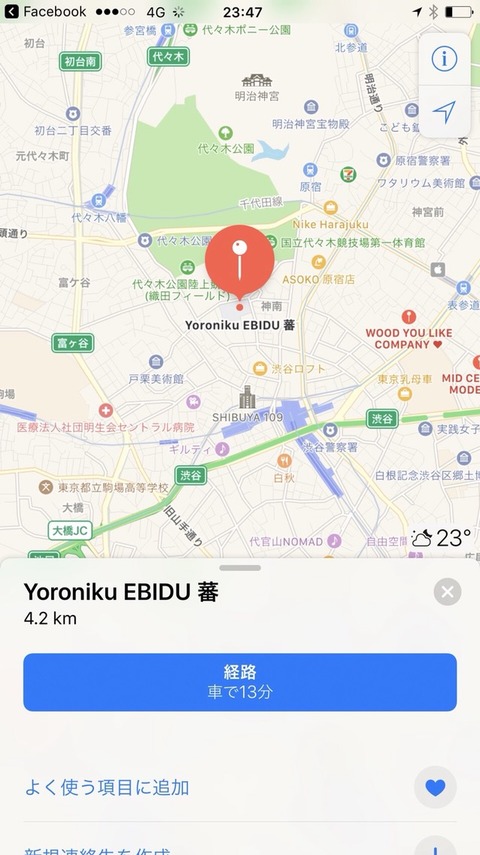Get directions with the 経路 button
The width and height of the screenshot is (480, 855).
240,682
